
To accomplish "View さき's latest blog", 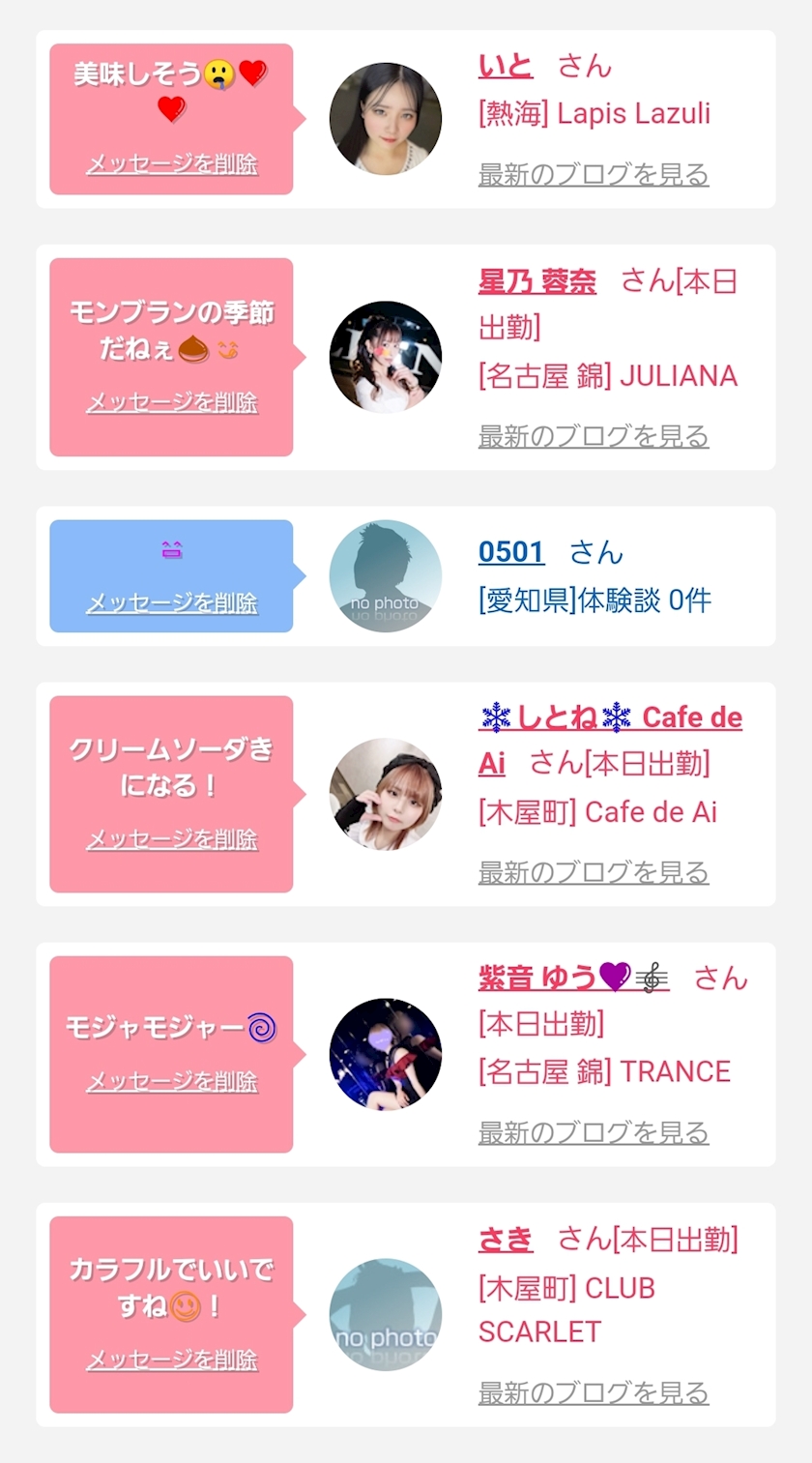I will tap(593, 1393).
